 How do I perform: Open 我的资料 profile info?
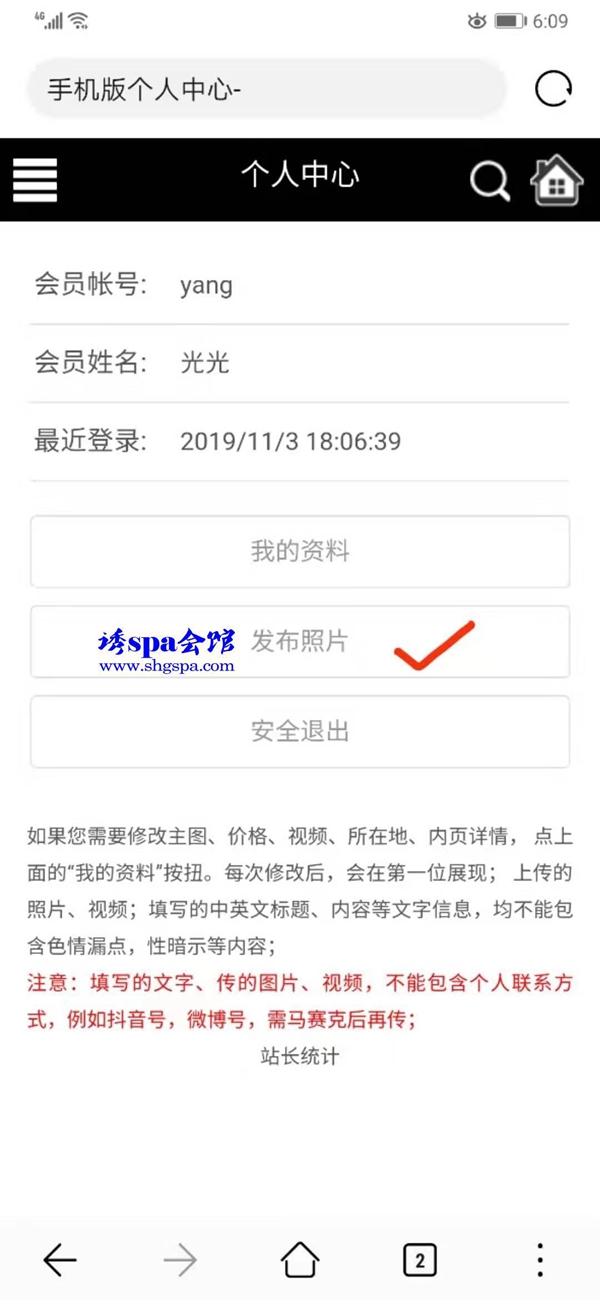pos(300,552)
